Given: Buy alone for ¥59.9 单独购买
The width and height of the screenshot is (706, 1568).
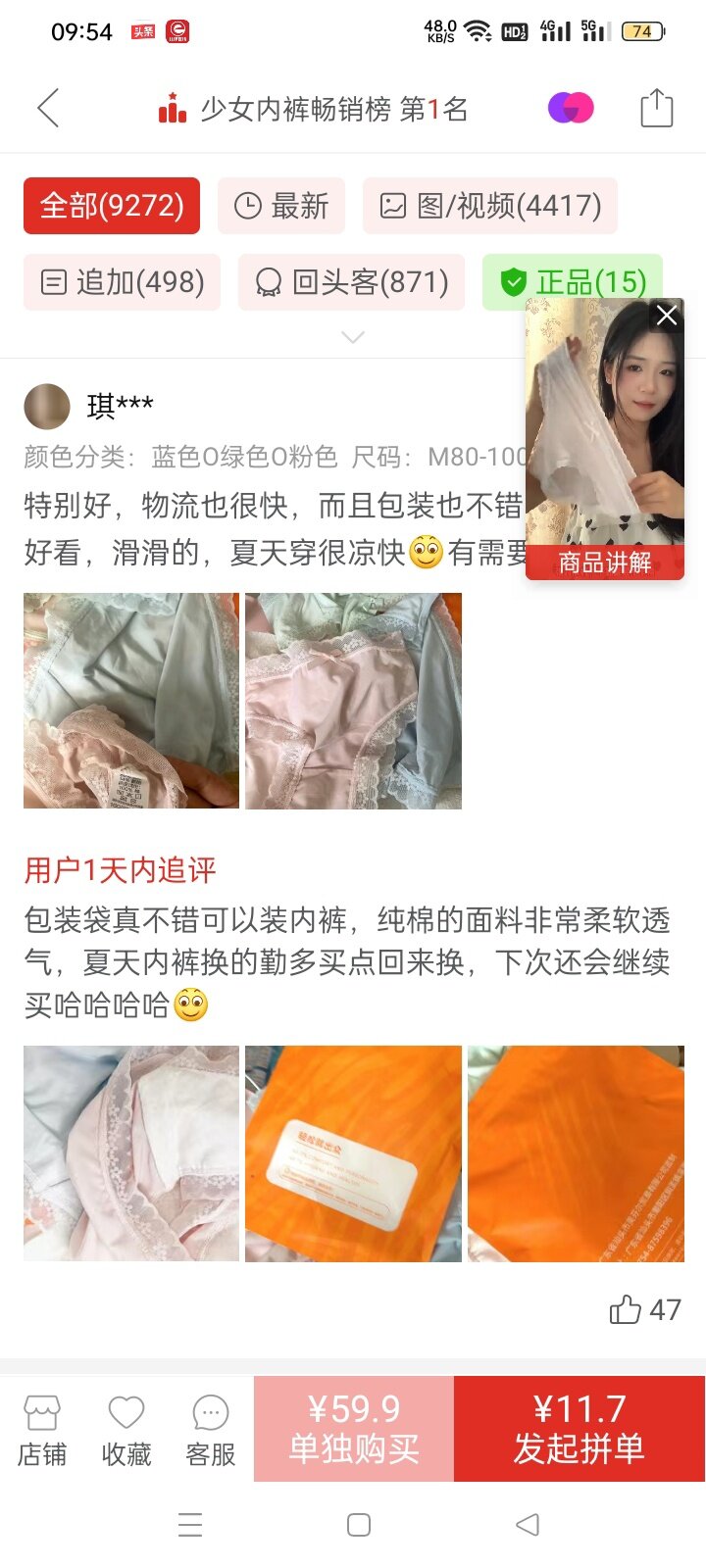Looking at the screenshot, I should [354, 1428].
